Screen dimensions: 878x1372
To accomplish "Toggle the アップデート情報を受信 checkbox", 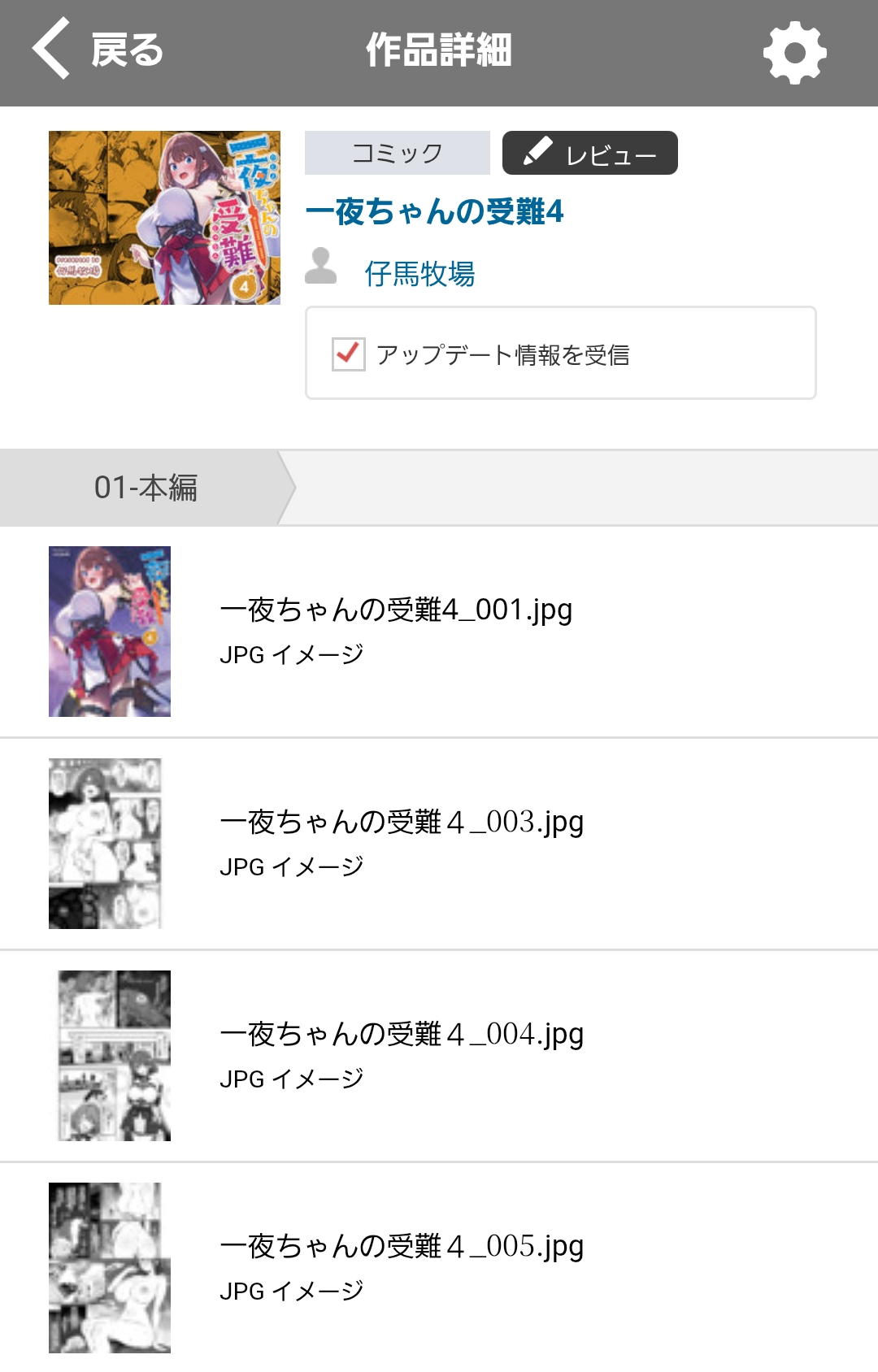I will coord(349,354).
